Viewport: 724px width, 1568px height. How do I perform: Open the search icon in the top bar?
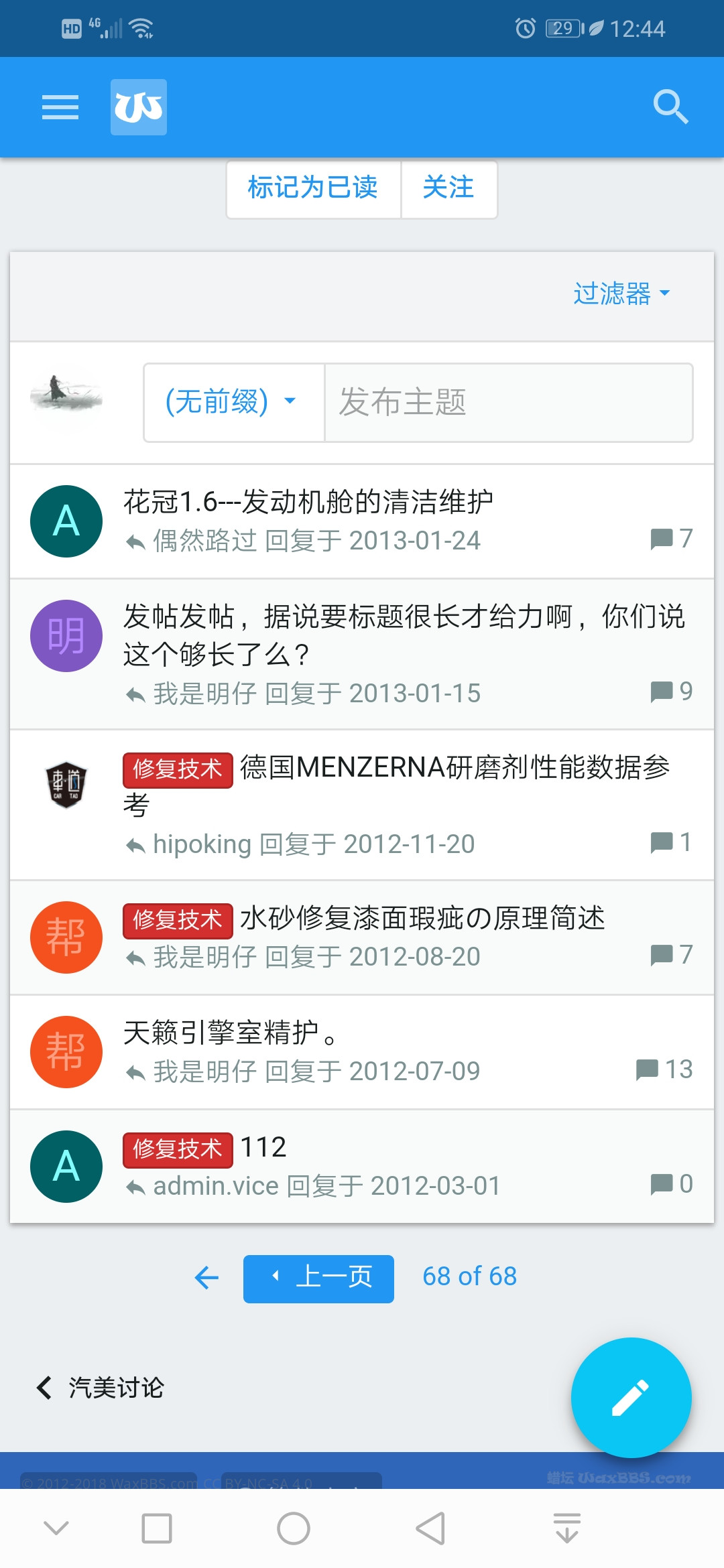pyautogui.click(x=671, y=107)
